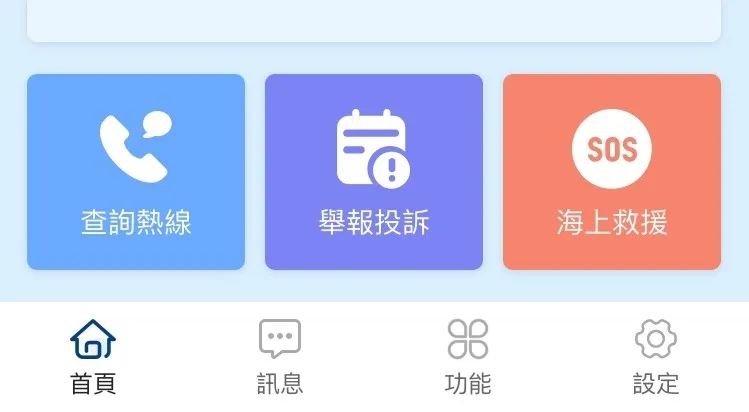Select the 海上救援 SOS card
749x412 pixels.
[611, 172]
